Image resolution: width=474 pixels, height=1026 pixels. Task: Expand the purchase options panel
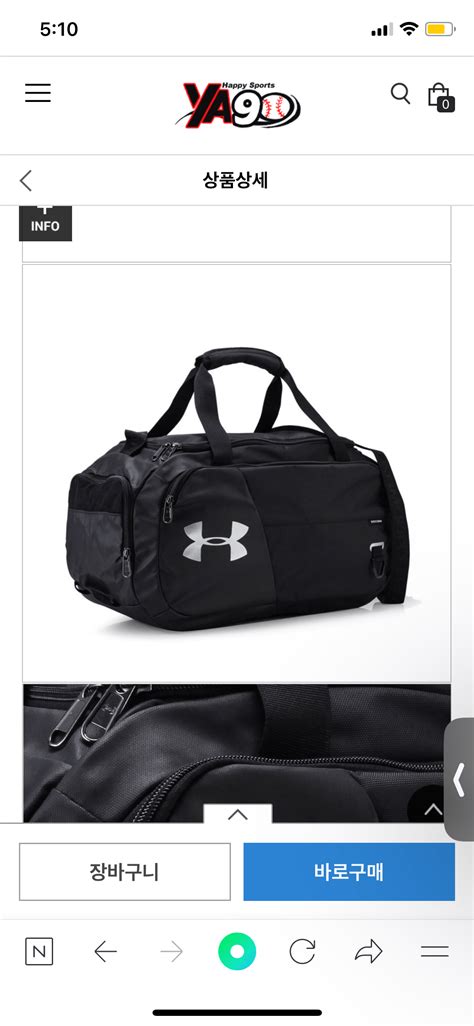[238, 814]
